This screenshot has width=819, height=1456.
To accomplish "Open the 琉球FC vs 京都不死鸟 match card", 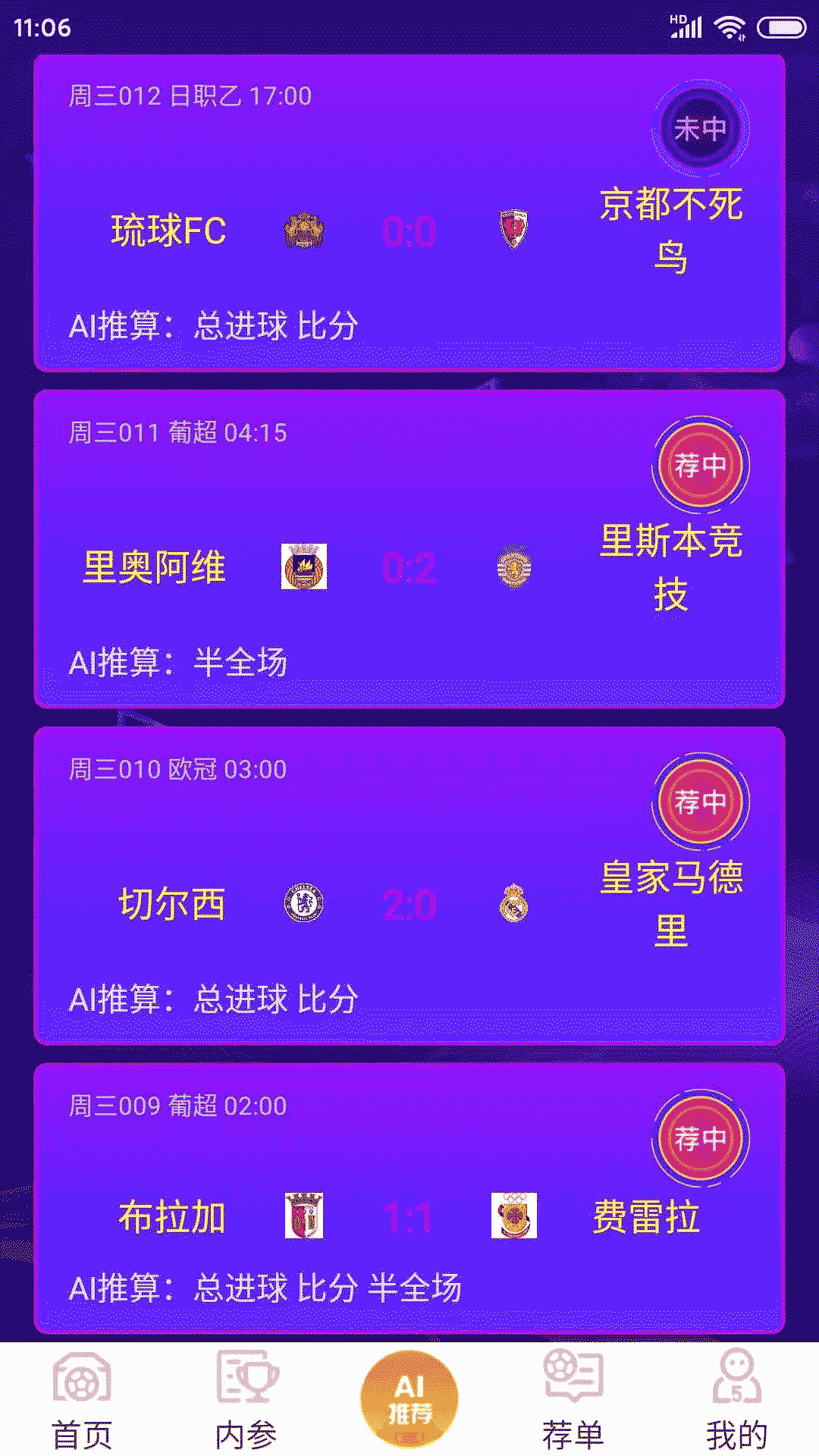I will pos(409,214).
